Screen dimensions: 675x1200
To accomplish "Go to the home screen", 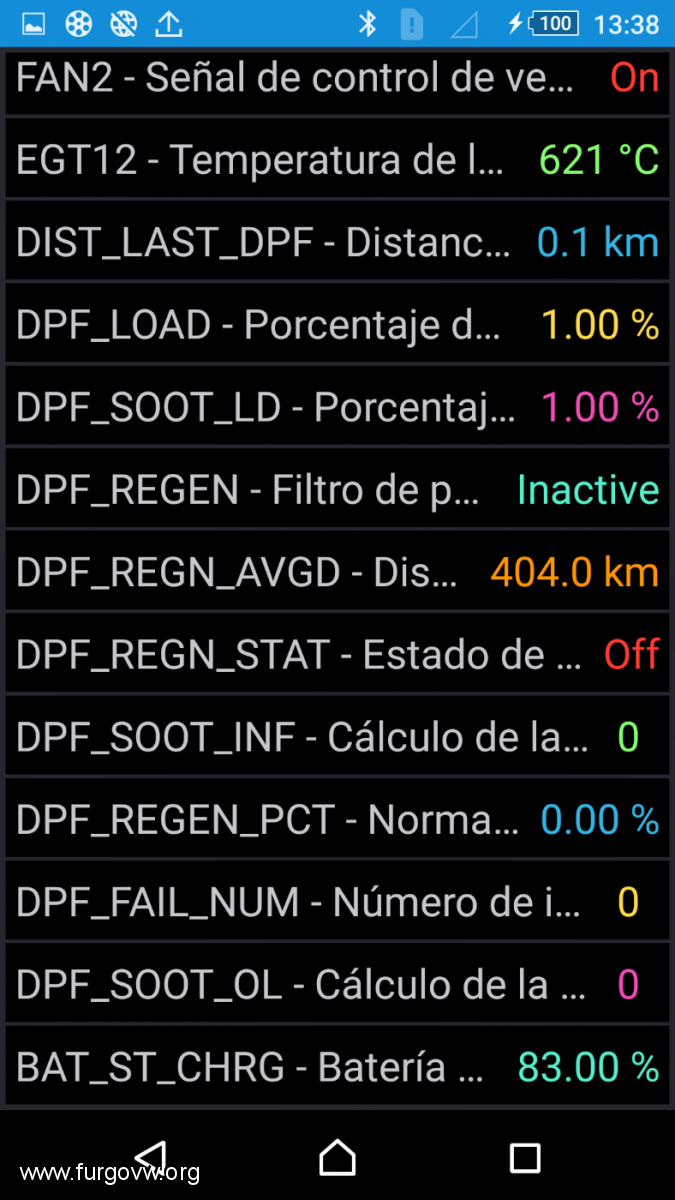I will tap(337, 1157).
